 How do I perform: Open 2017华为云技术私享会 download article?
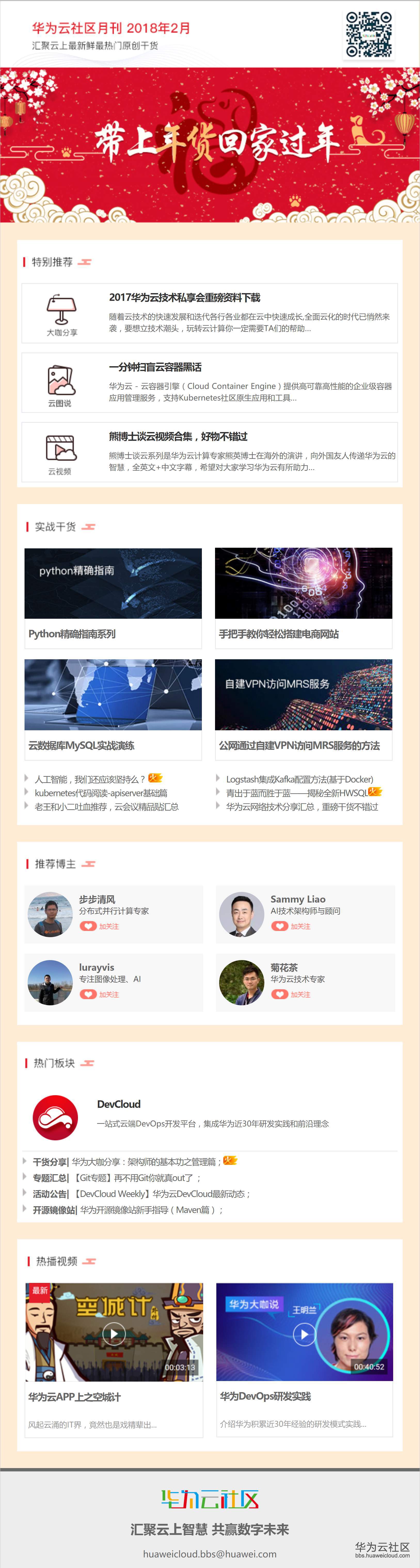184,298
